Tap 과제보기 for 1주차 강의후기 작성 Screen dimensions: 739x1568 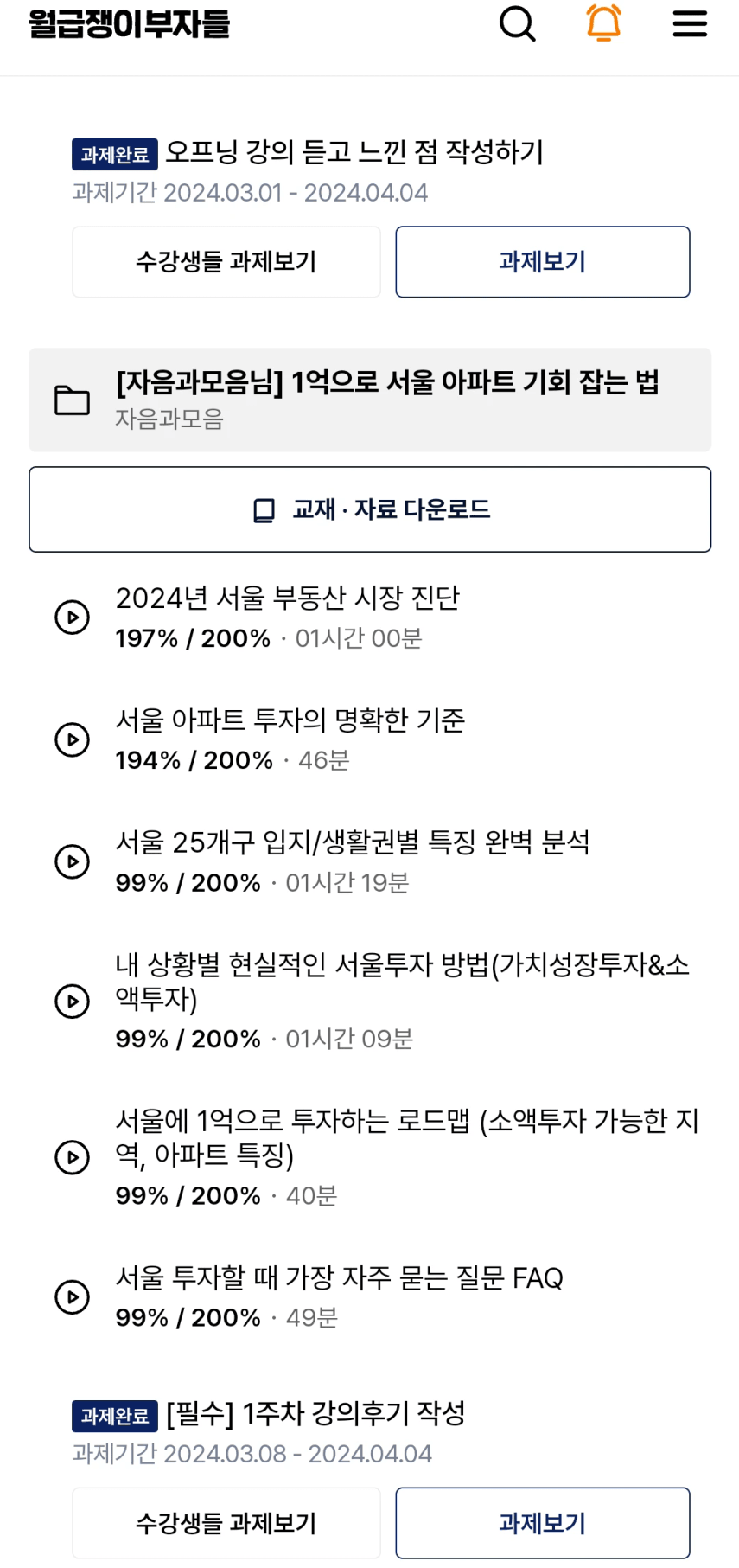(x=543, y=1523)
